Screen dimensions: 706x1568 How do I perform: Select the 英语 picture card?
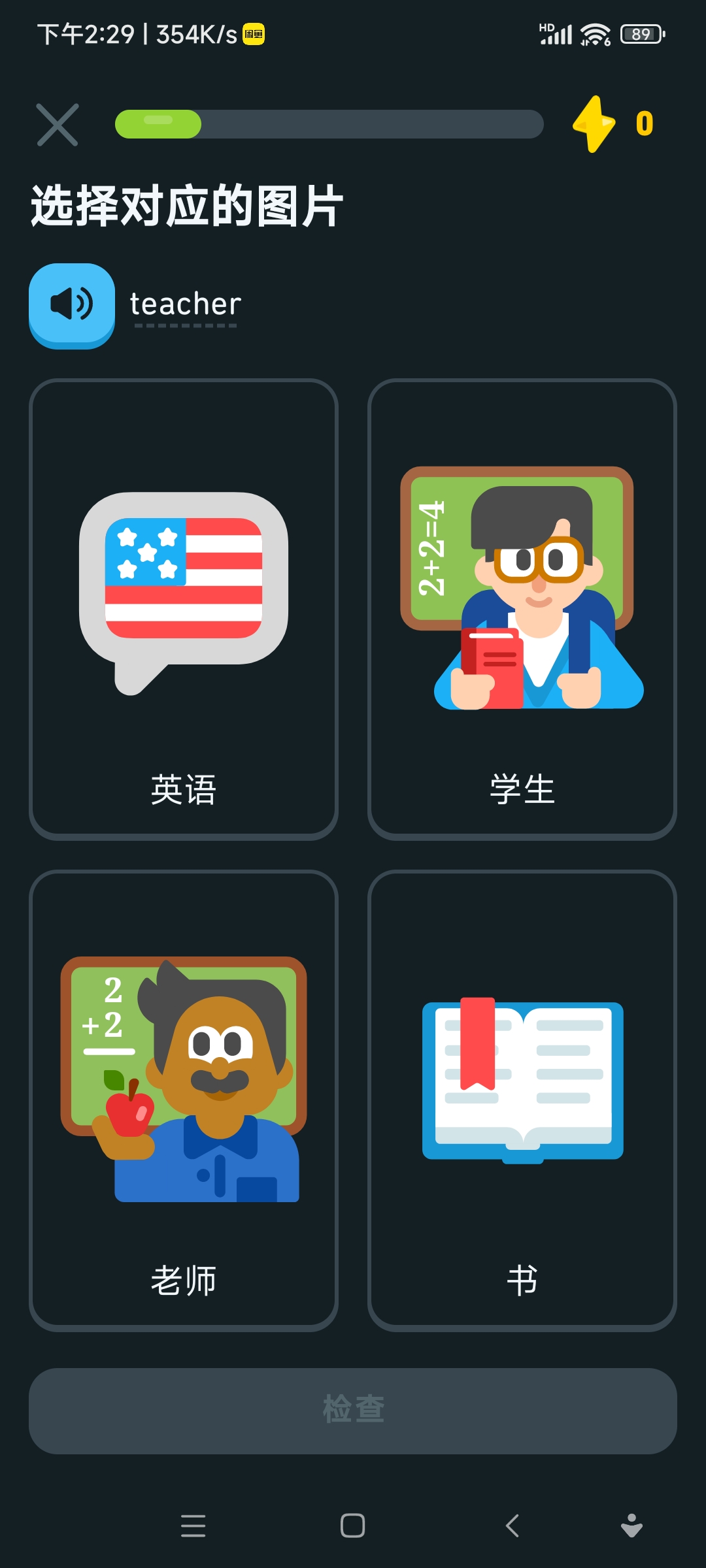[x=184, y=609]
